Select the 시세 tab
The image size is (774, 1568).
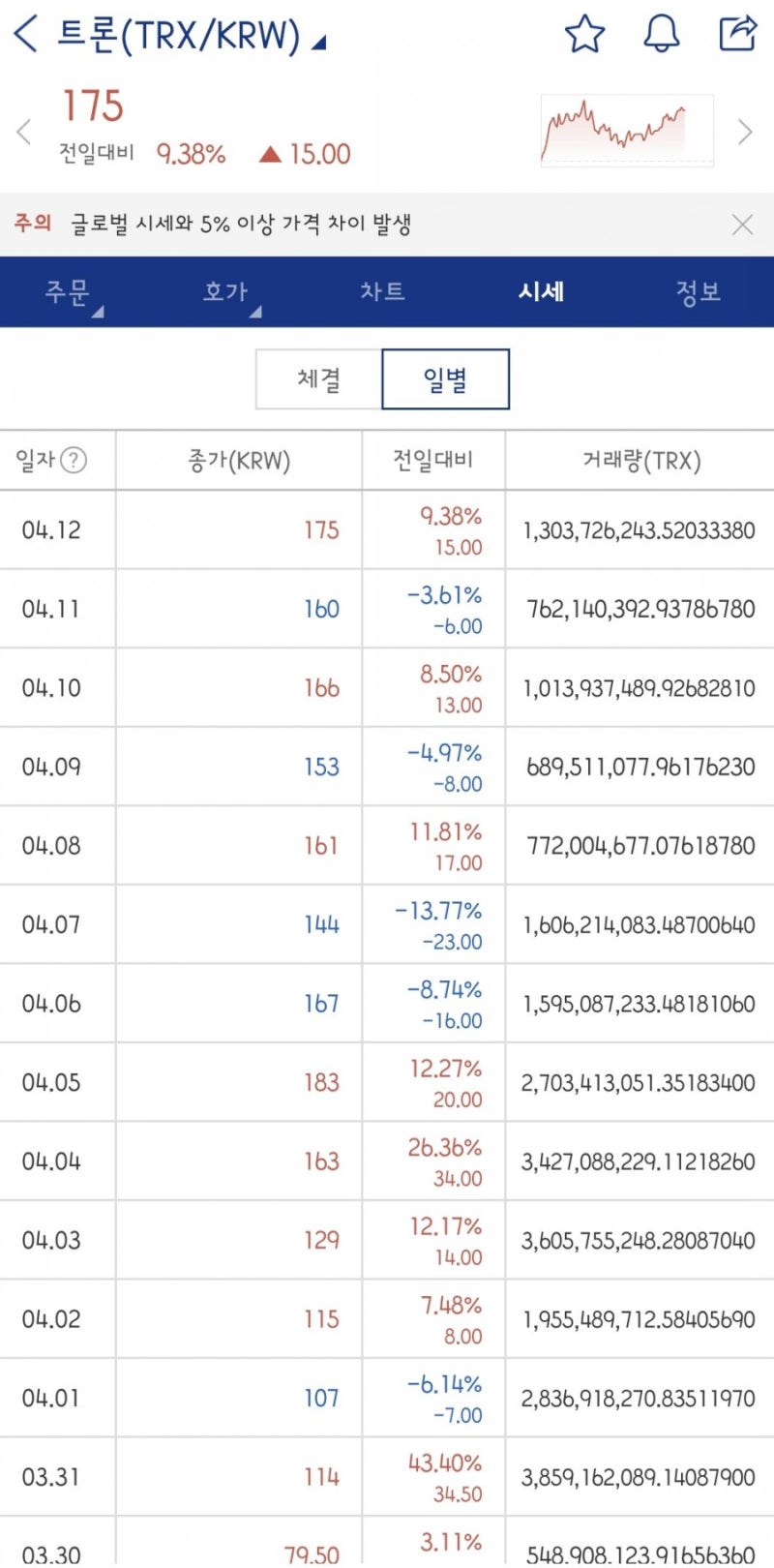[x=542, y=292]
